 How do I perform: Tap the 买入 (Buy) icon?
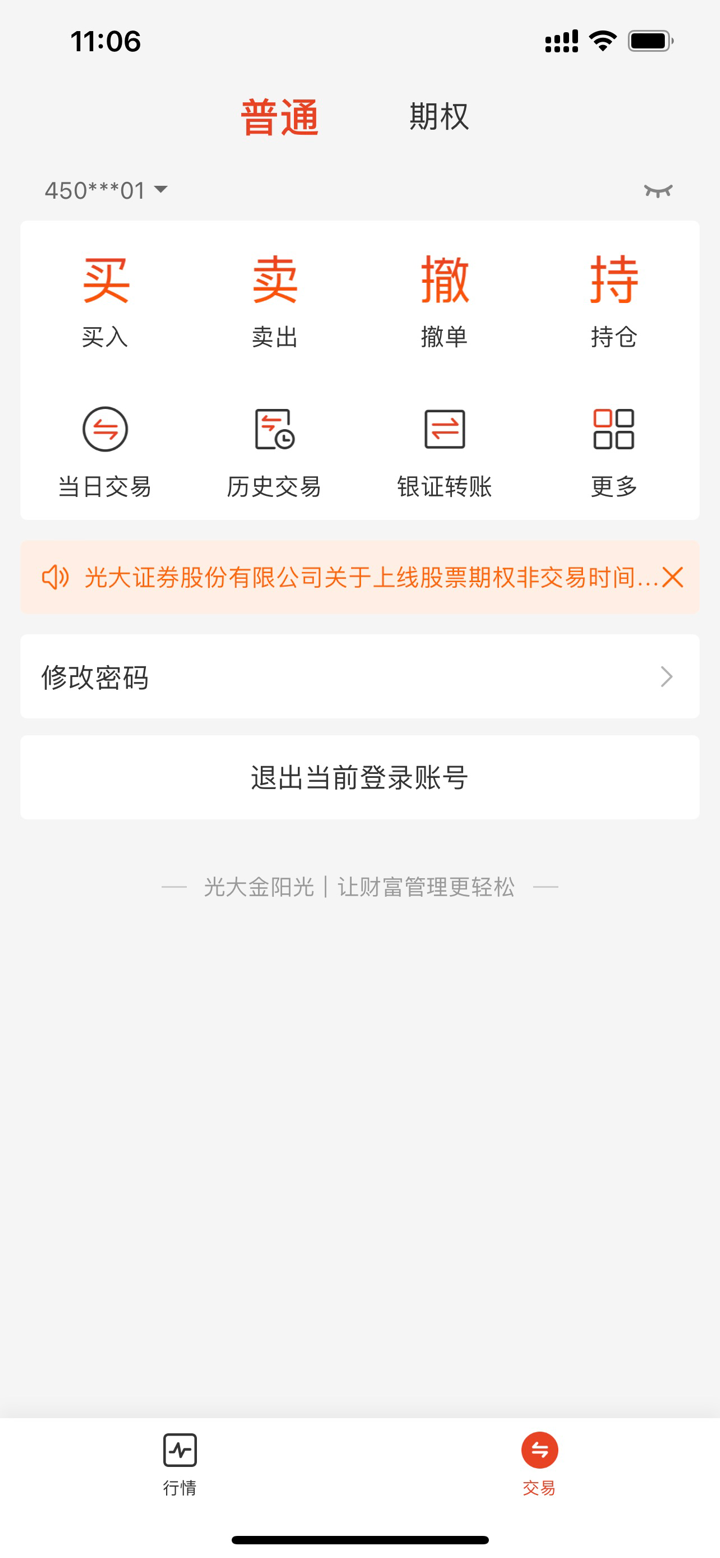tap(105, 281)
